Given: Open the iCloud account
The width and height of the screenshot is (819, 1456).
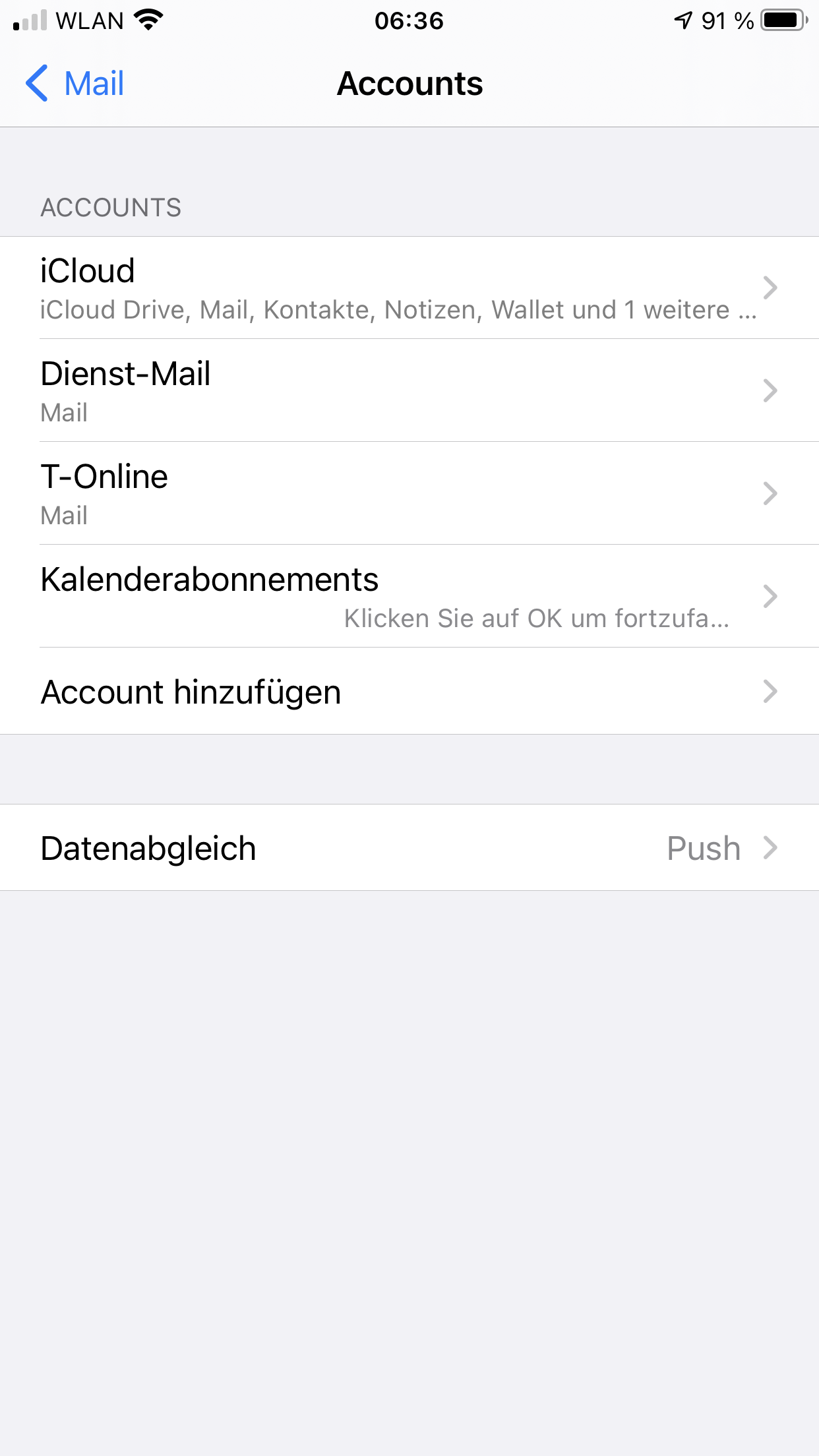Looking at the screenshot, I should [x=409, y=288].
